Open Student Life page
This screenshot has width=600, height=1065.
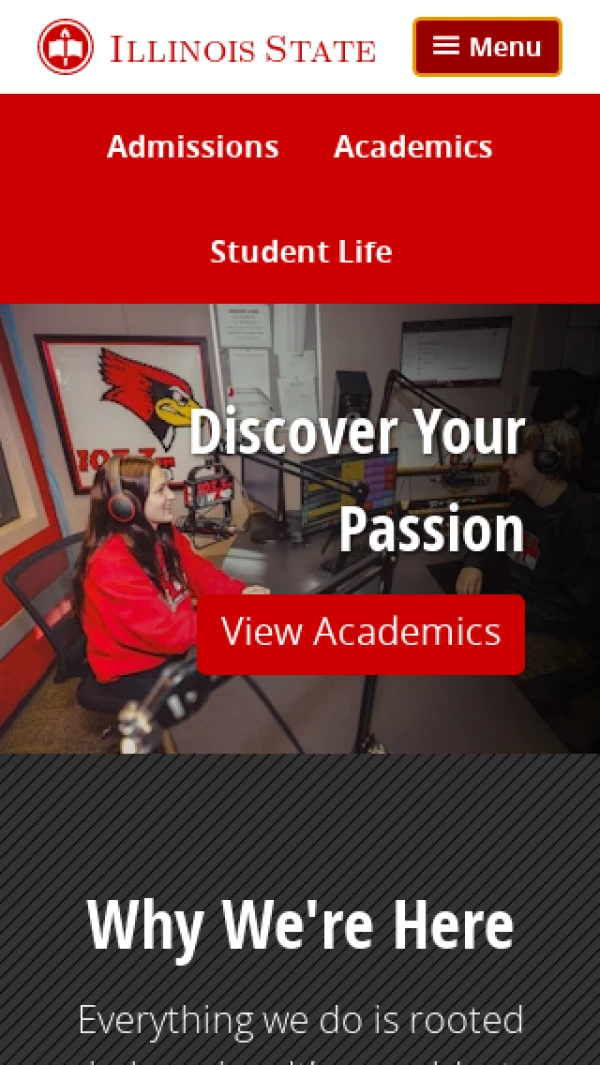click(x=300, y=251)
